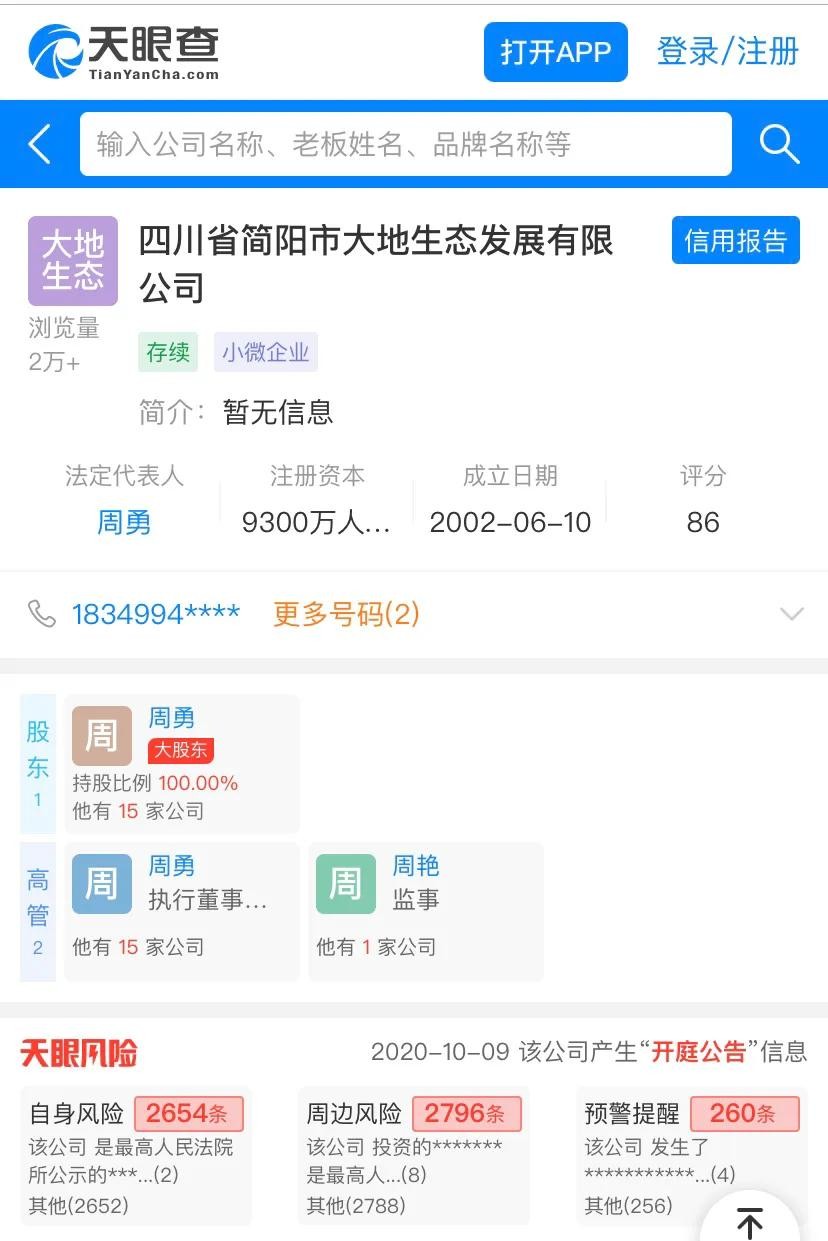Image resolution: width=828 pixels, height=1241 pixels.
Task: View 周边风险 2796条 details
Action: (x=414, y=1156)
